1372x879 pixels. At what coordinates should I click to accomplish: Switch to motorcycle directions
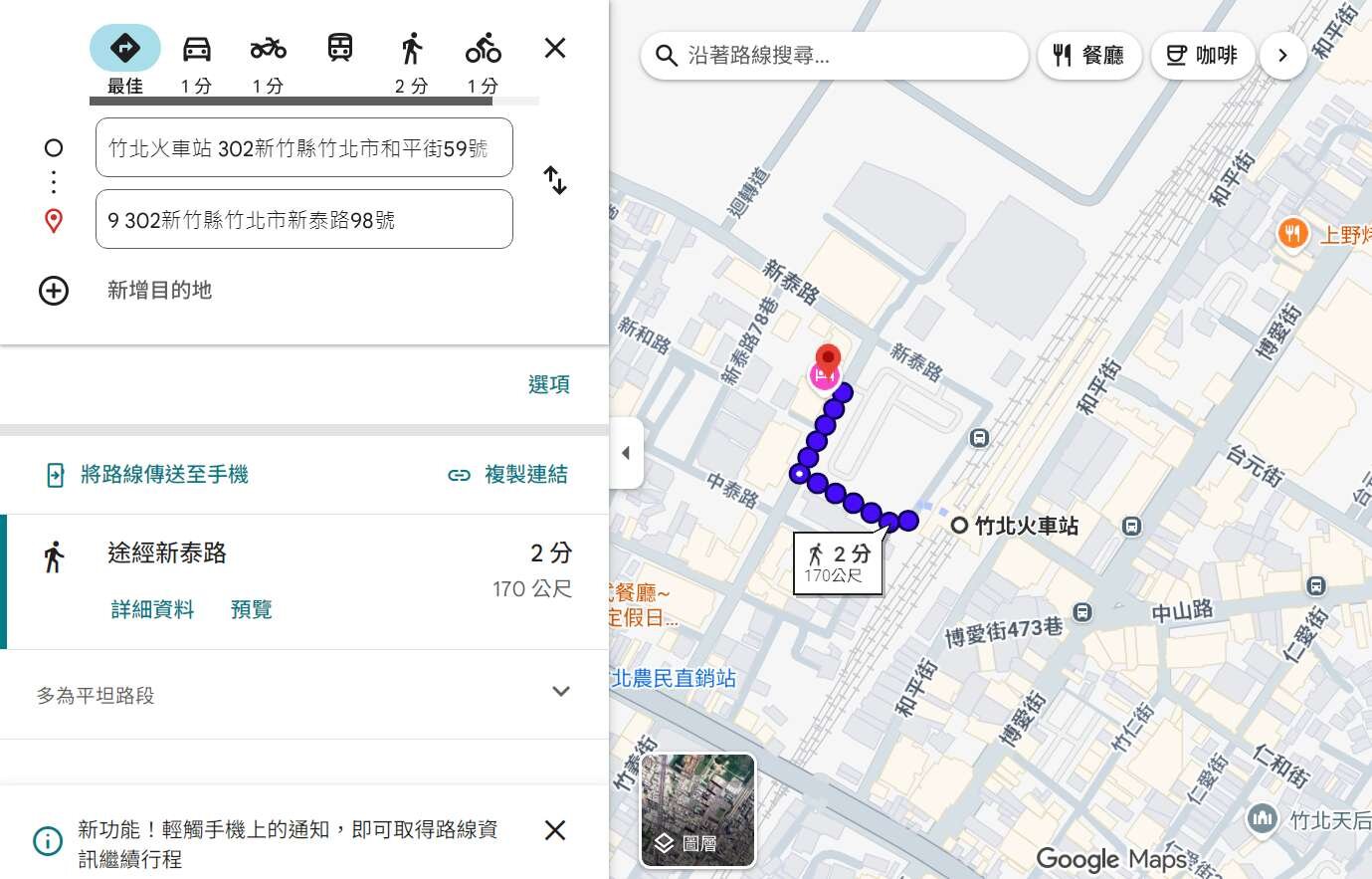tap(268, 49)
